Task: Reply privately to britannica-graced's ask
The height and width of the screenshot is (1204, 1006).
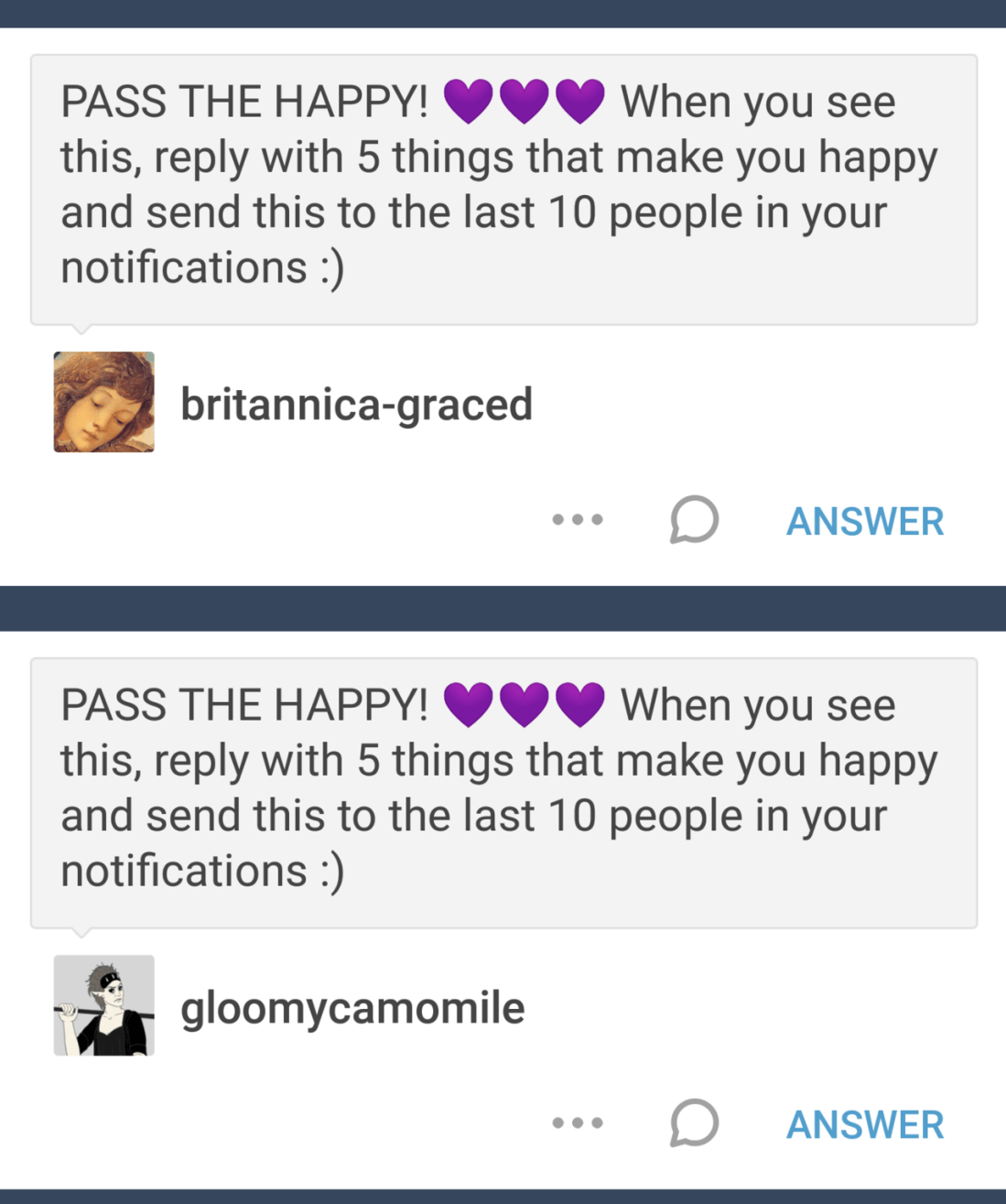Action: 694,519
